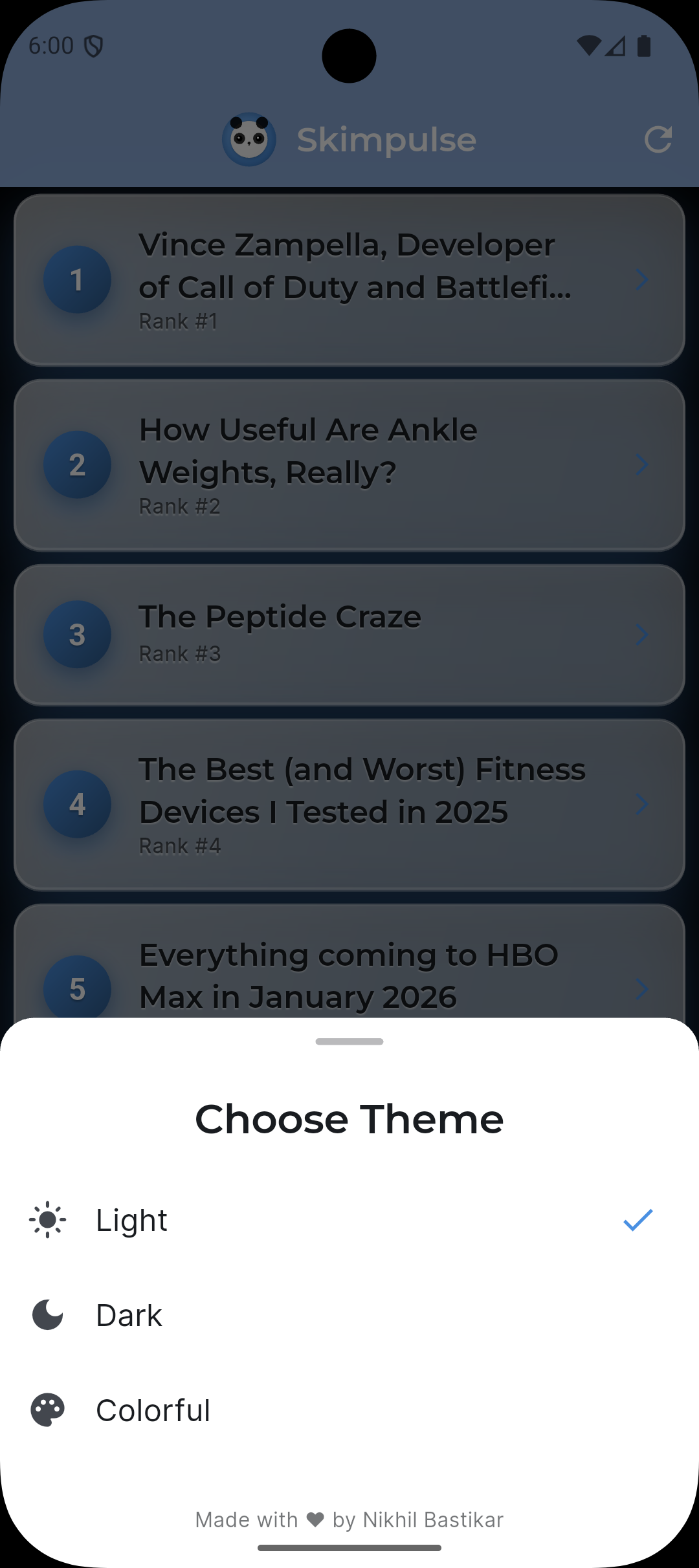Click the heart icon in the footer
The height and width of the screenshot is (1568, 699).
(315, 1519)
